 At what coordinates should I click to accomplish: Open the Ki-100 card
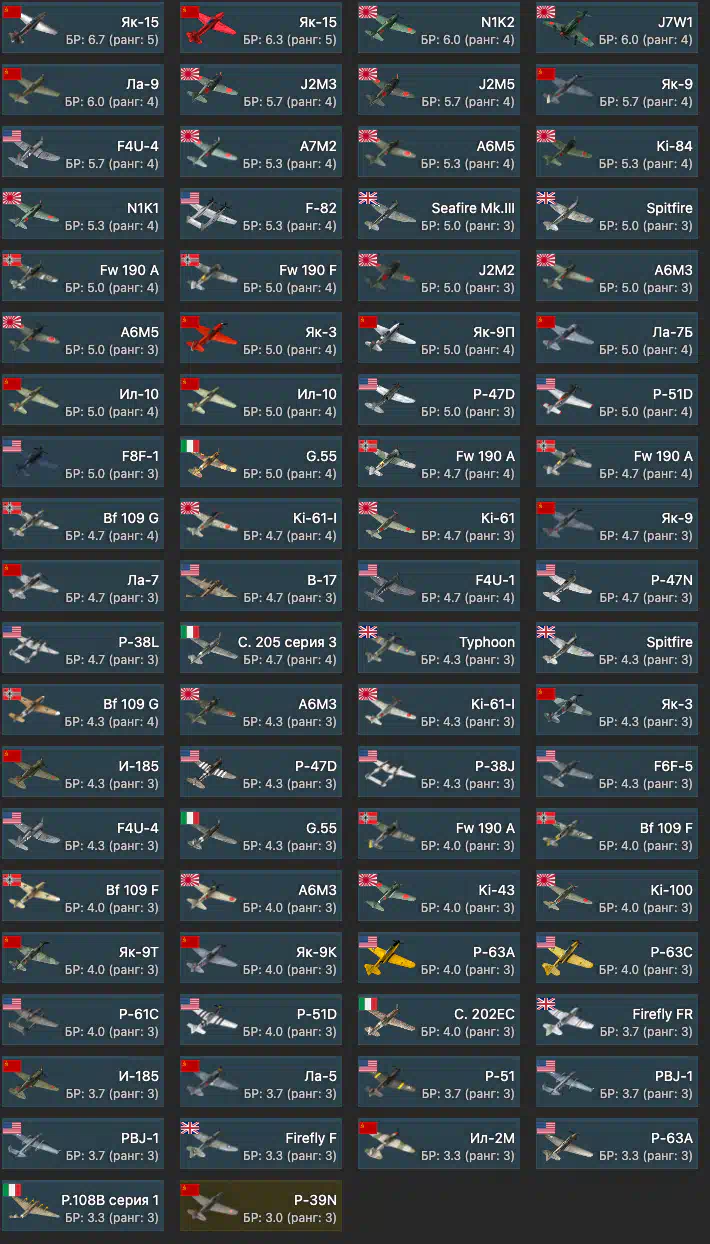coord(616,896)
